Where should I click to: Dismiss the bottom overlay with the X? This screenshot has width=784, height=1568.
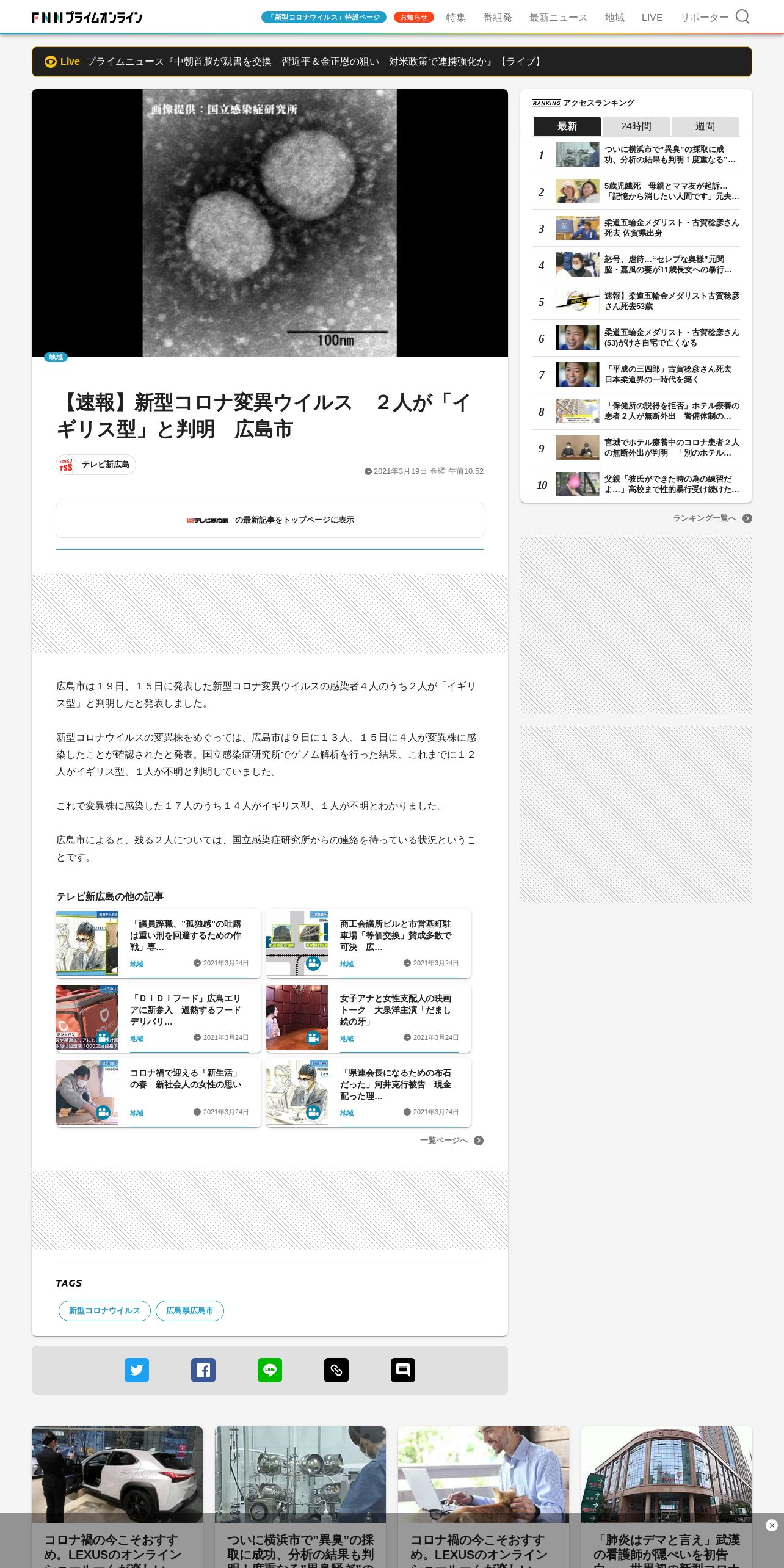pyautogui.click(x=772, y=1525)
